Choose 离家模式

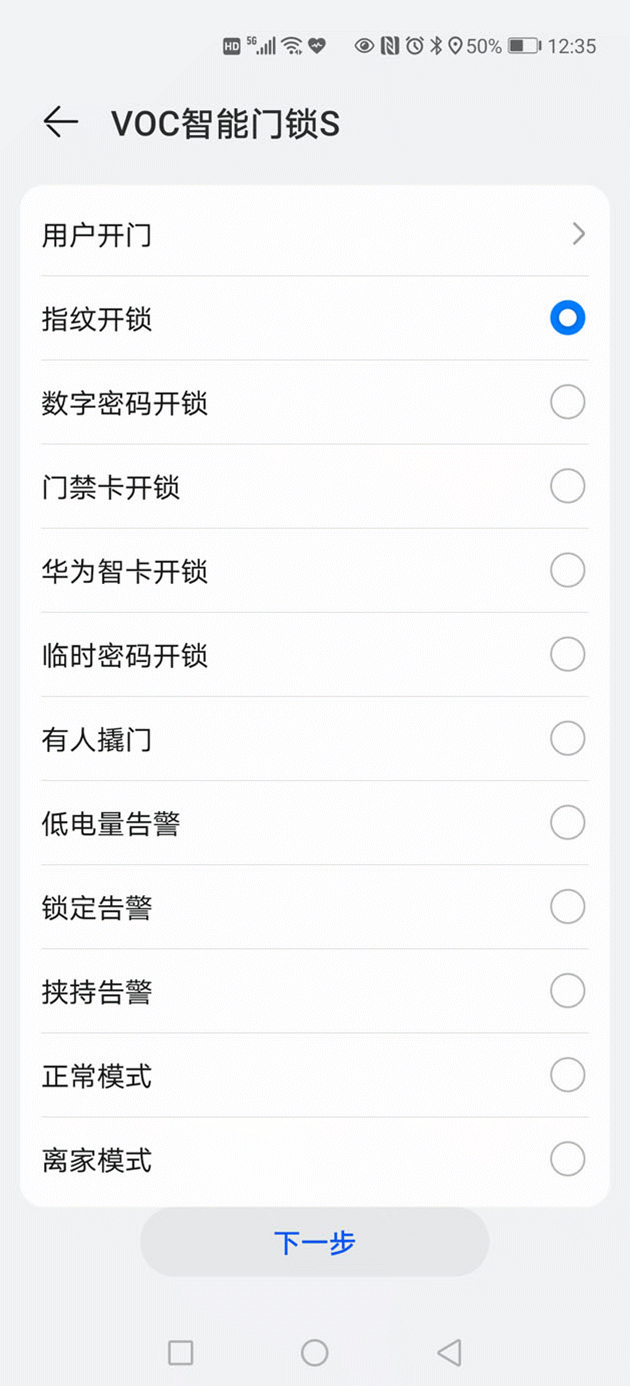click(315, 1159)
